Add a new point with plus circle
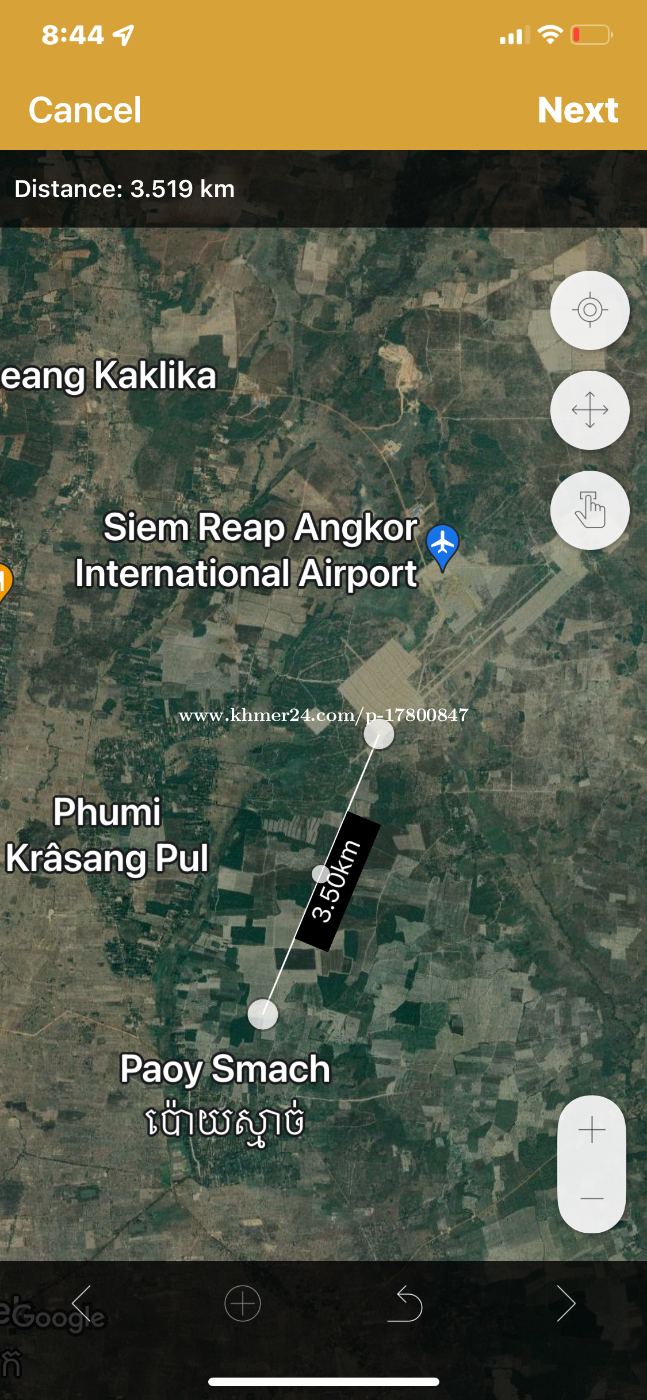 point(243,1303)
